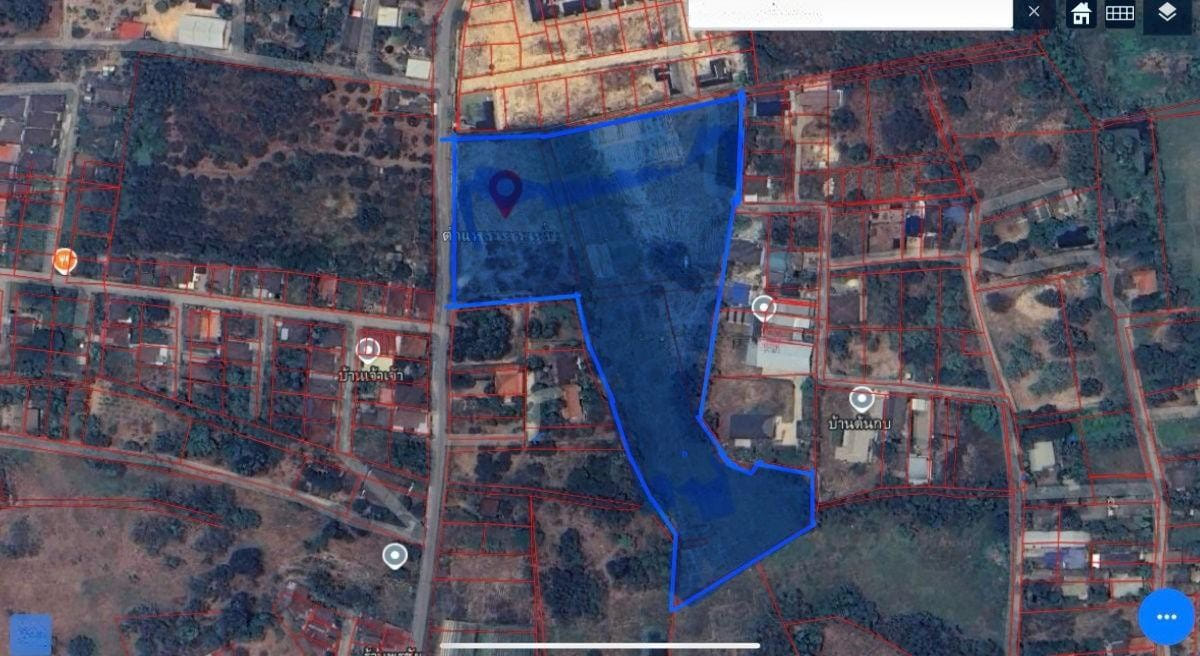Clear the search with the X button
1200x656 pixels.
1034,12
